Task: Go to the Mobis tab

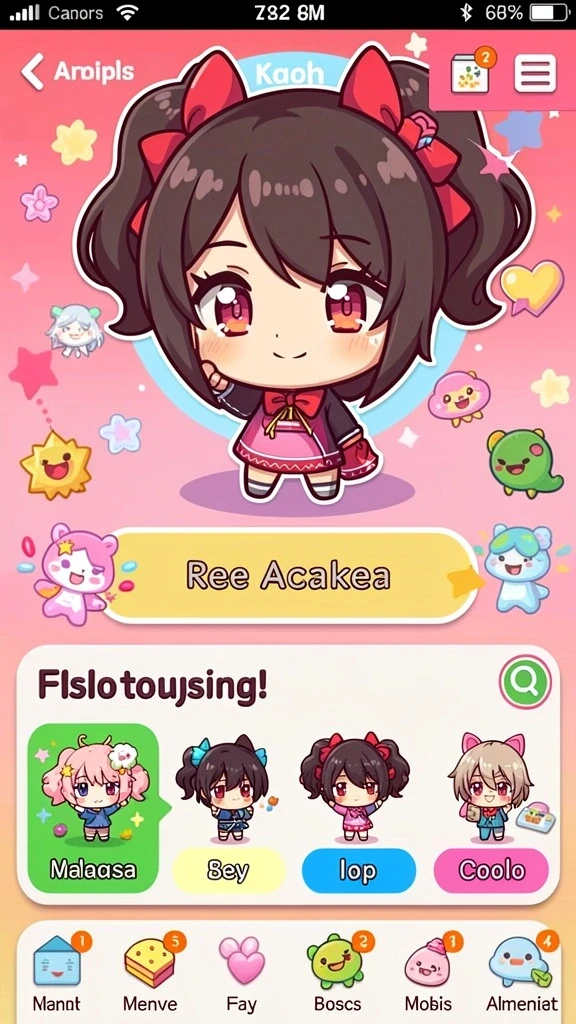Action: [x=428, y=973]
